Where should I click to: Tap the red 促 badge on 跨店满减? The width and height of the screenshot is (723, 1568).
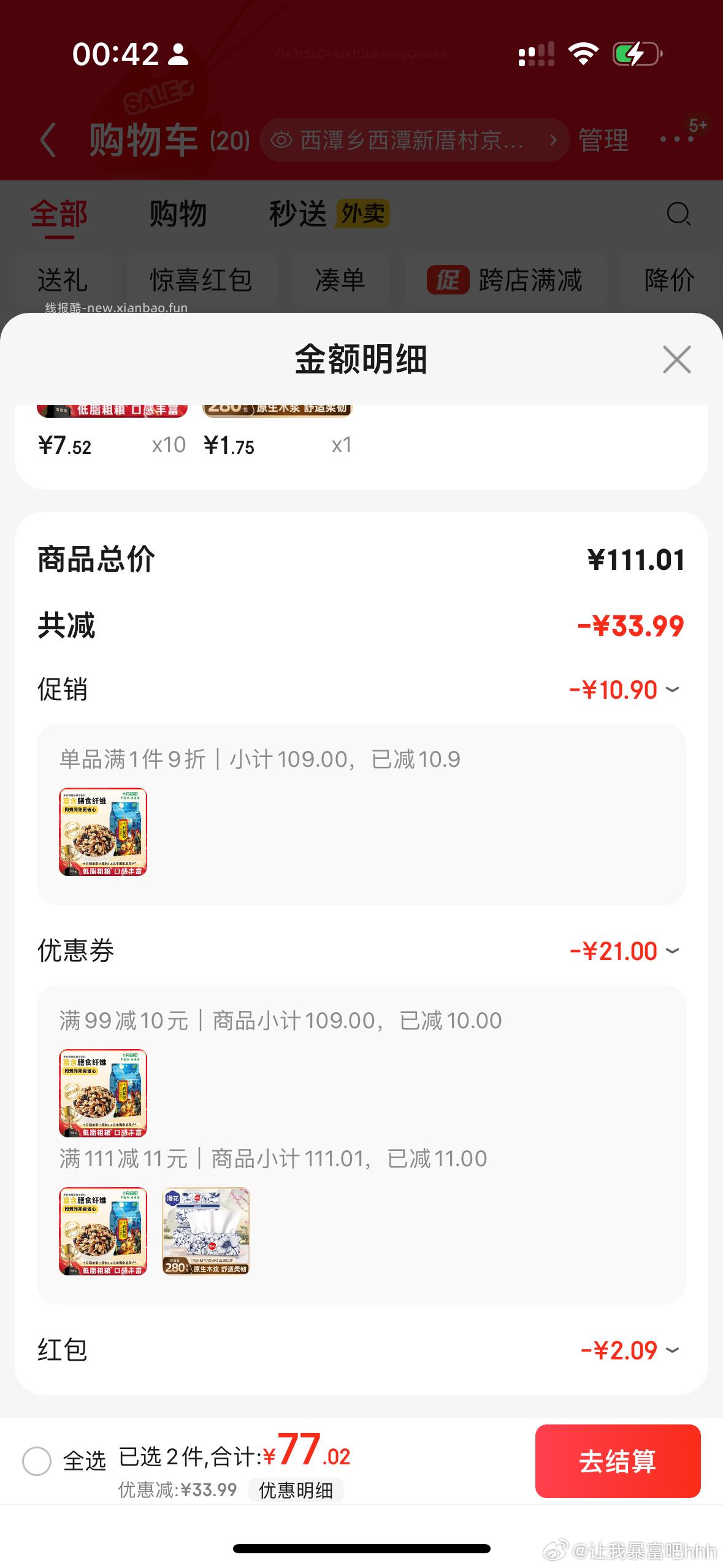448,280
